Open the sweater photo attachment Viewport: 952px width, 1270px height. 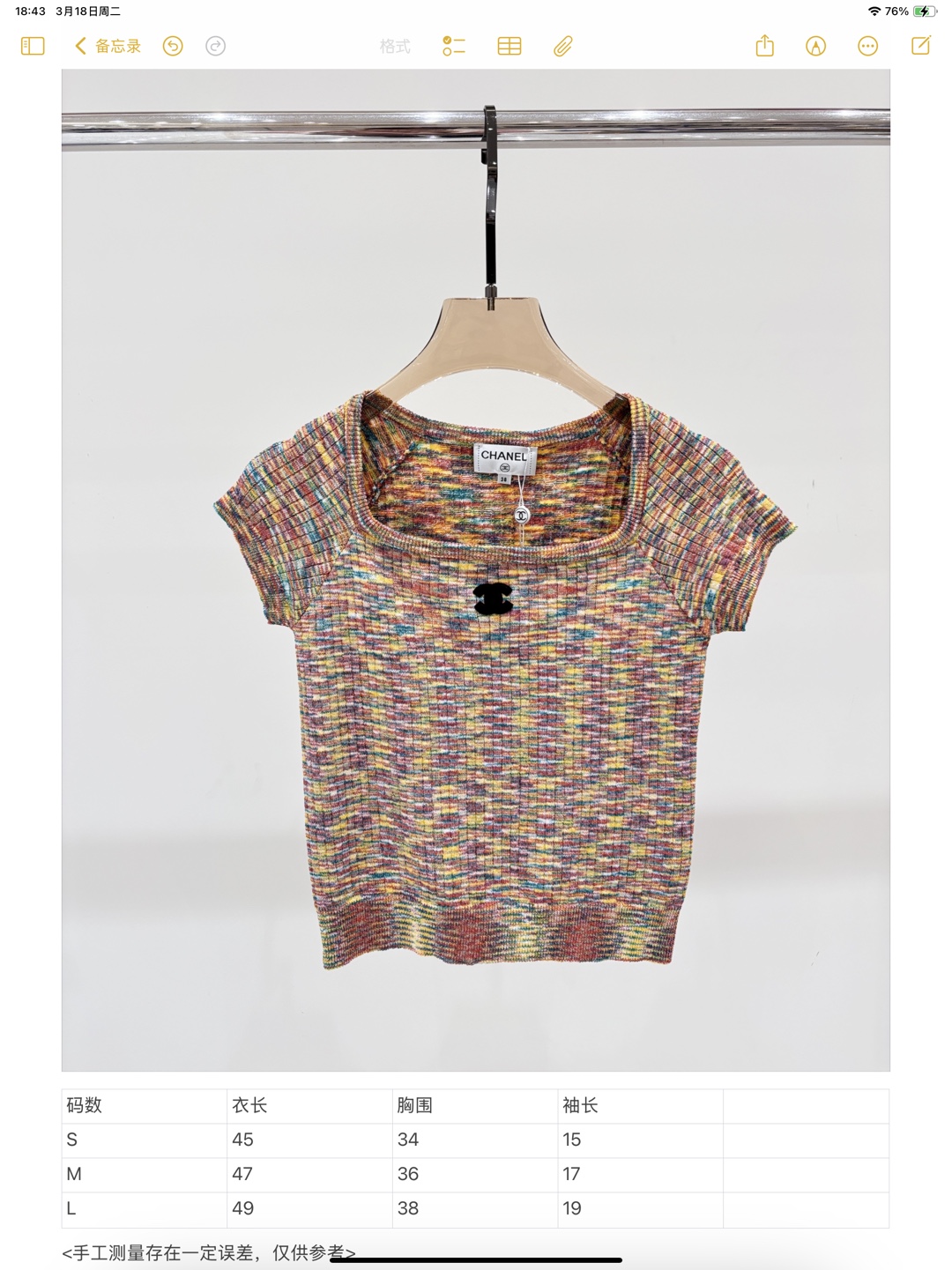476,570
